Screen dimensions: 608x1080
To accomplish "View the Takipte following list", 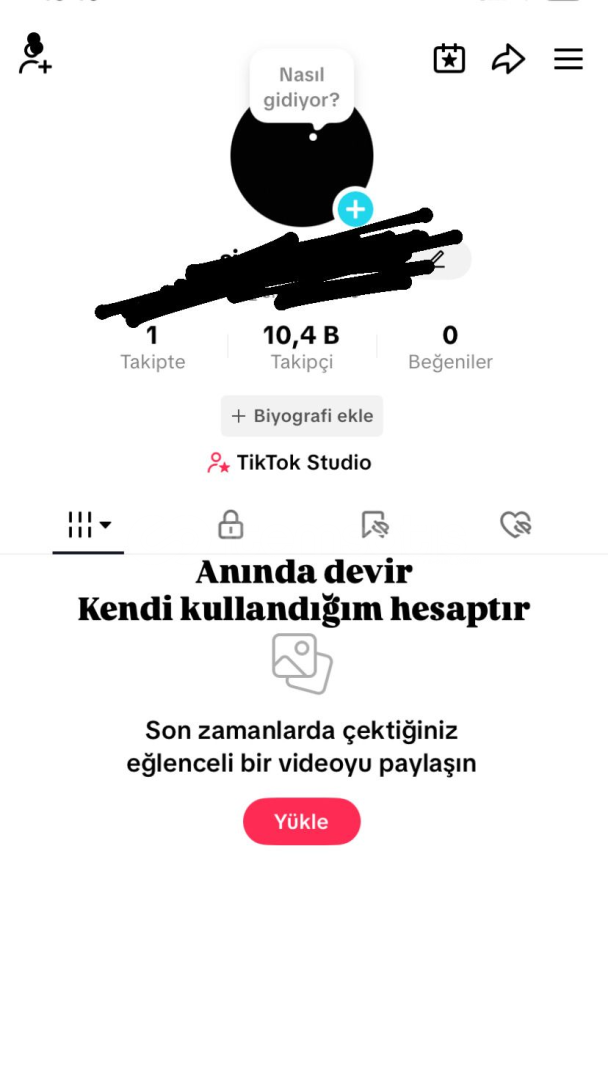I will (x=153, y=347).
